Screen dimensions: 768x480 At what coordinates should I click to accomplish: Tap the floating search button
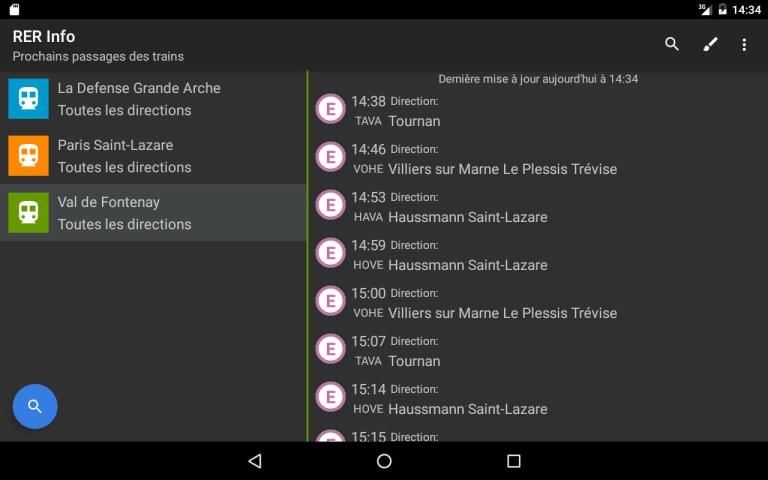point(35,406)
